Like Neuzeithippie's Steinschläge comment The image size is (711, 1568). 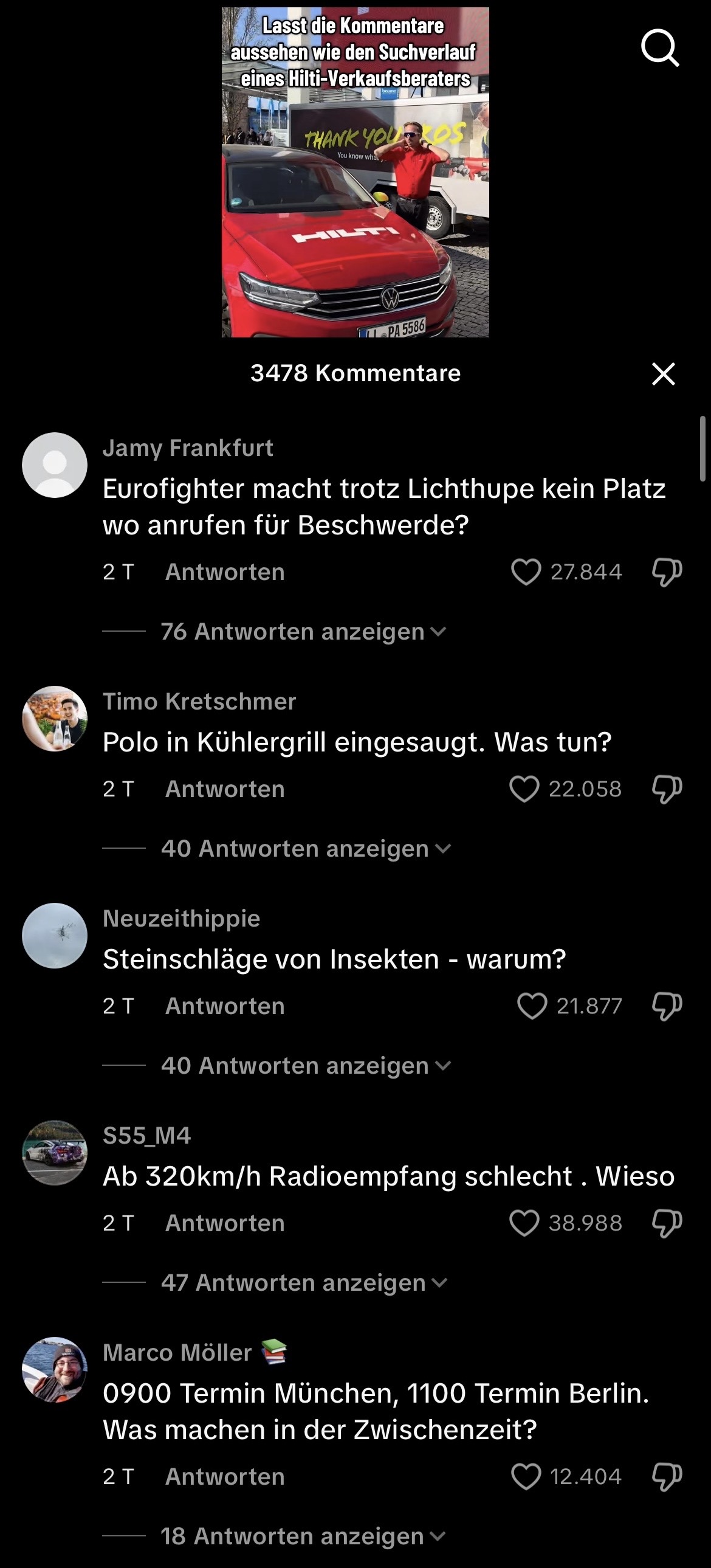532,1006
